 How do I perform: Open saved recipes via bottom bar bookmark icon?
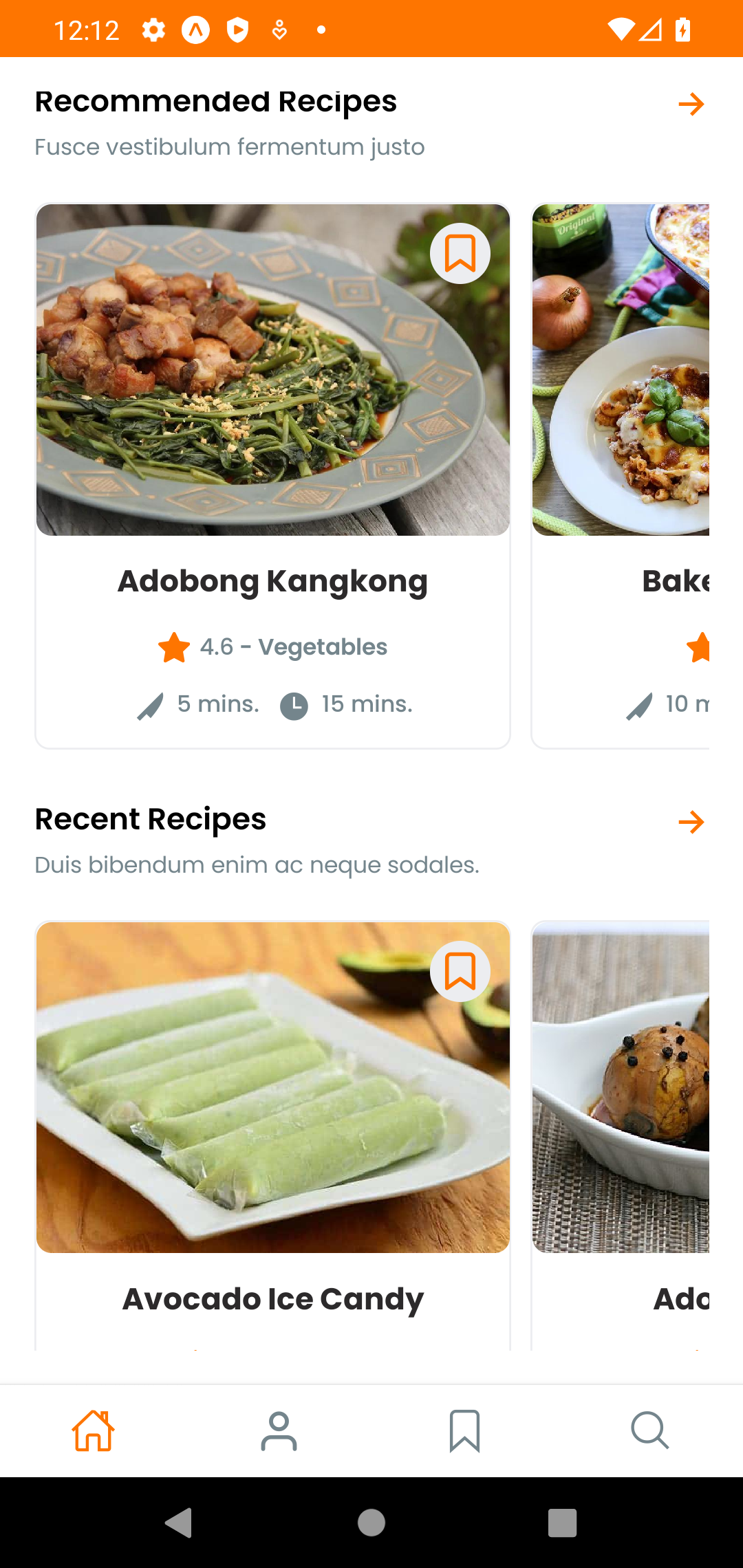point(464,1430)
